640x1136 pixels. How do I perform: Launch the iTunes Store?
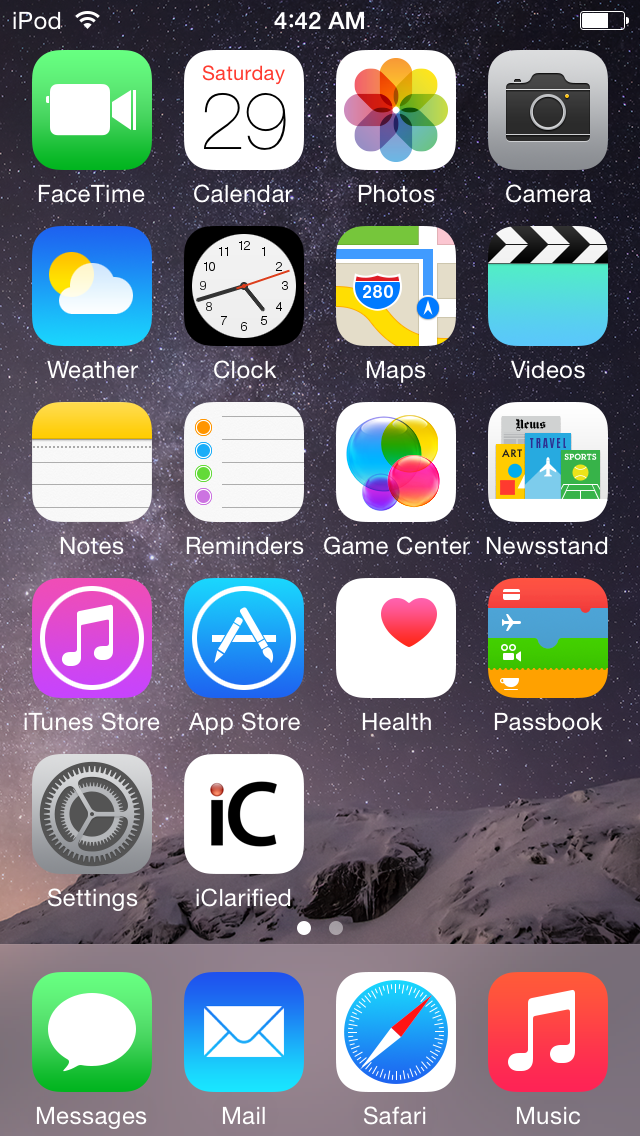coord(92,638)
